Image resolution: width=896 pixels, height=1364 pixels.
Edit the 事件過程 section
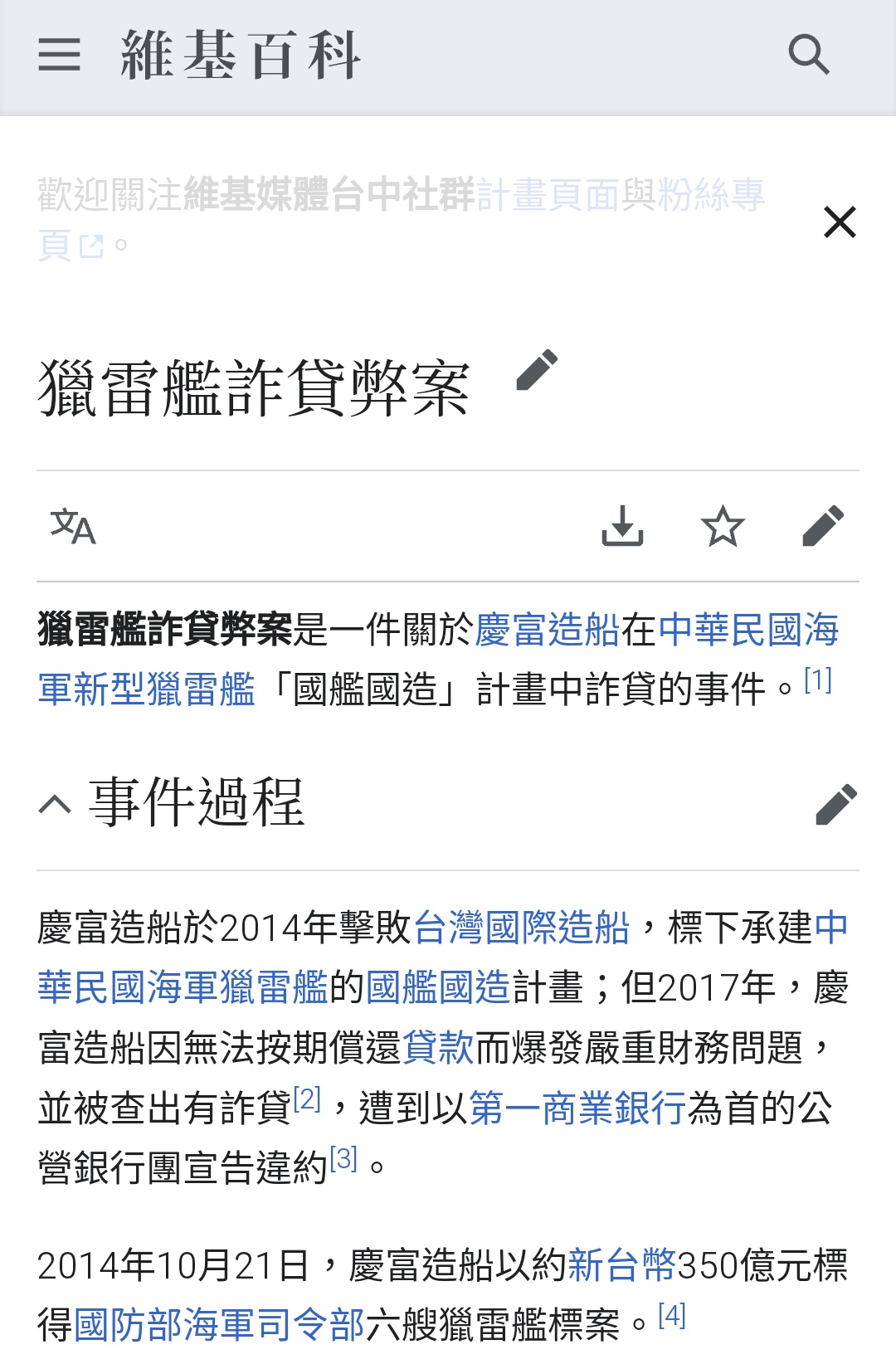[835, 804]
